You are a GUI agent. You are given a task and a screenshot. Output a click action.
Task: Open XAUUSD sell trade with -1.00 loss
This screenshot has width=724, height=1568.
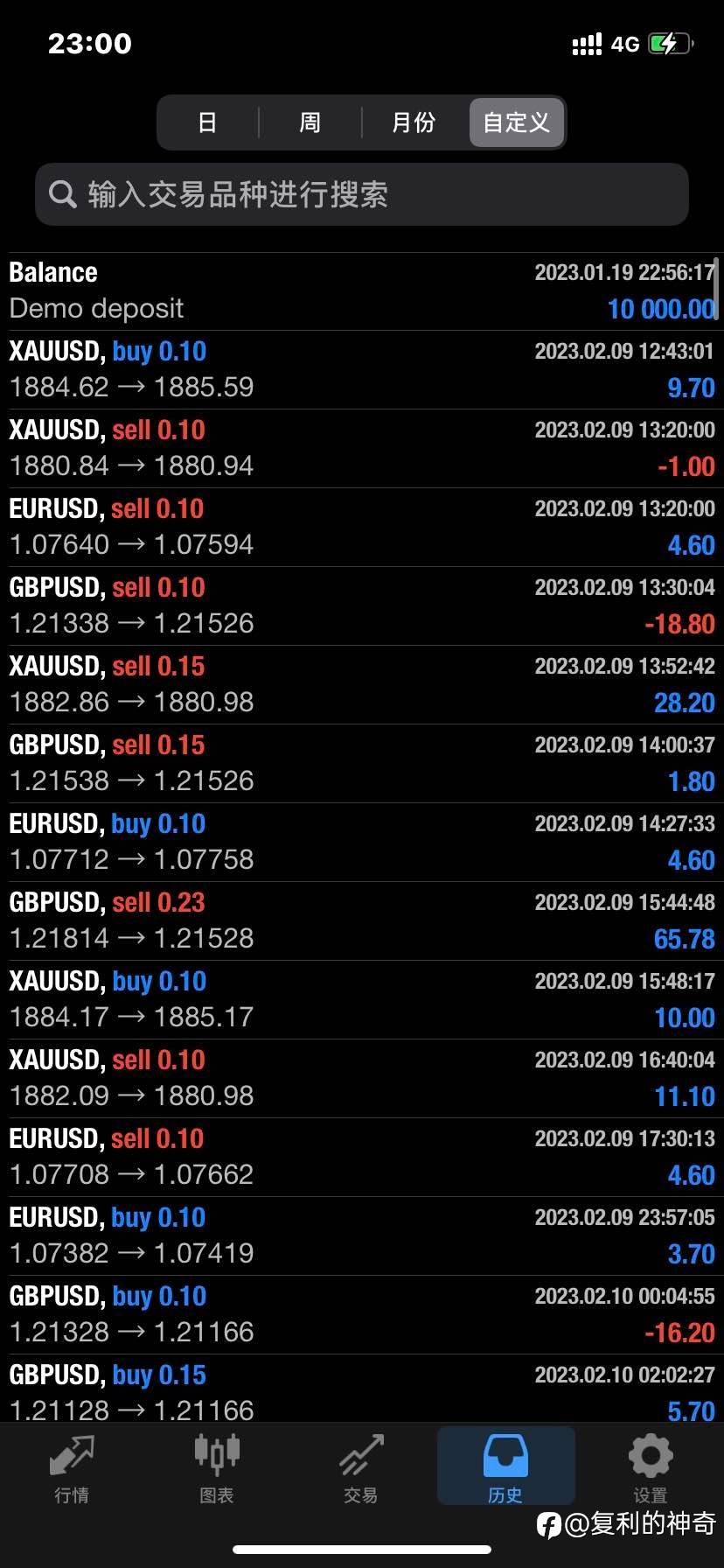coord(362,448)
